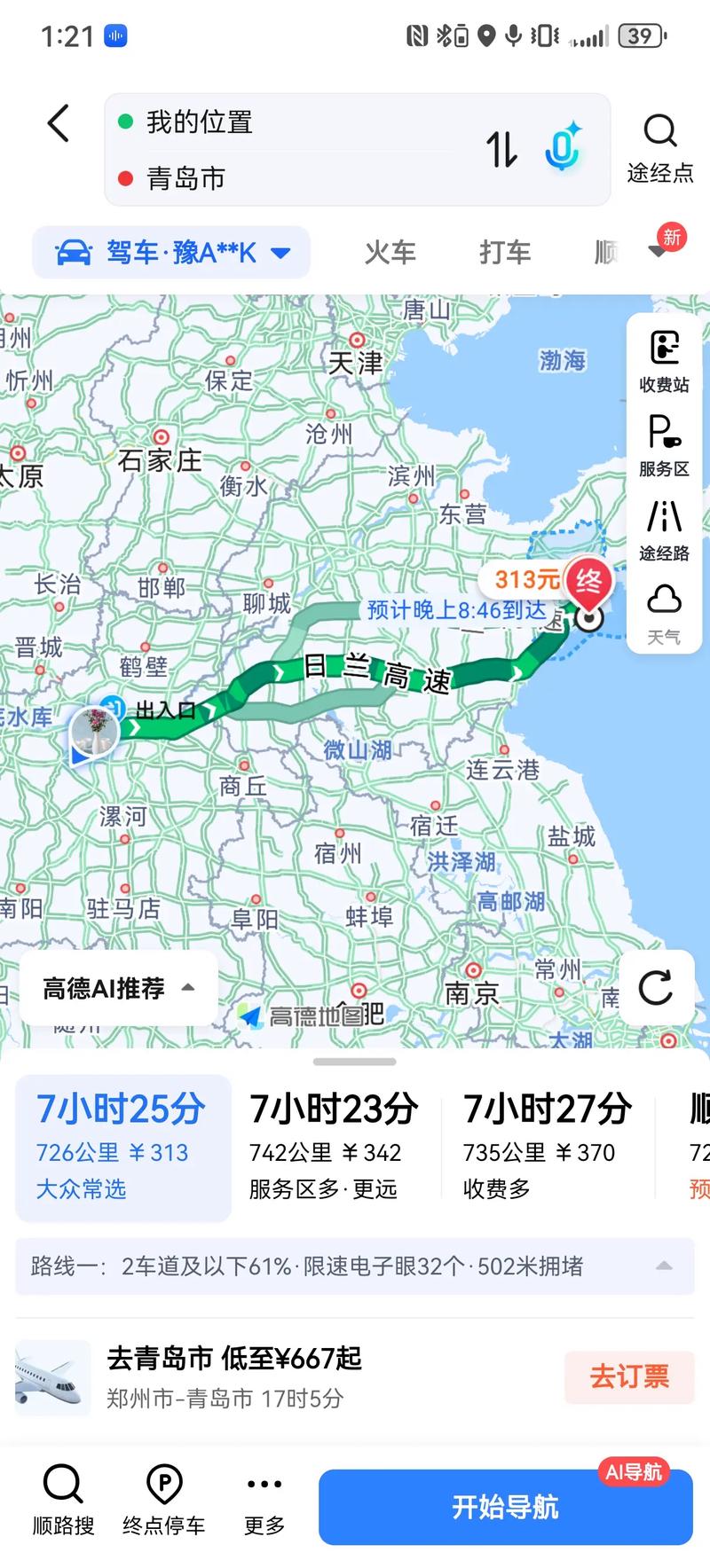Switch to the 打车 taxi tab
Image resolution: width=710 pixels, height=1568 pixels.
tap(504, 252)
